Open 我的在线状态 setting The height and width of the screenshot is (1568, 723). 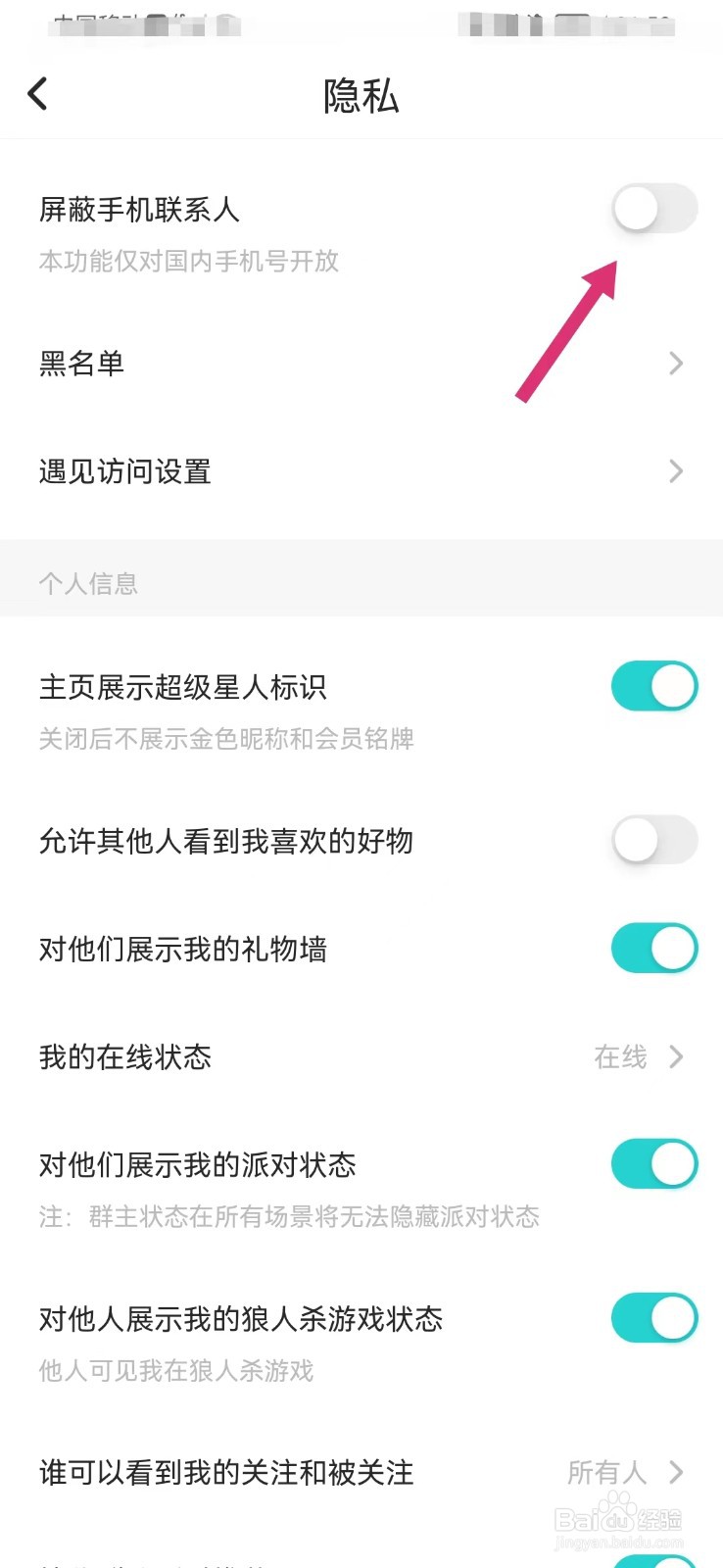point(361,1056)
